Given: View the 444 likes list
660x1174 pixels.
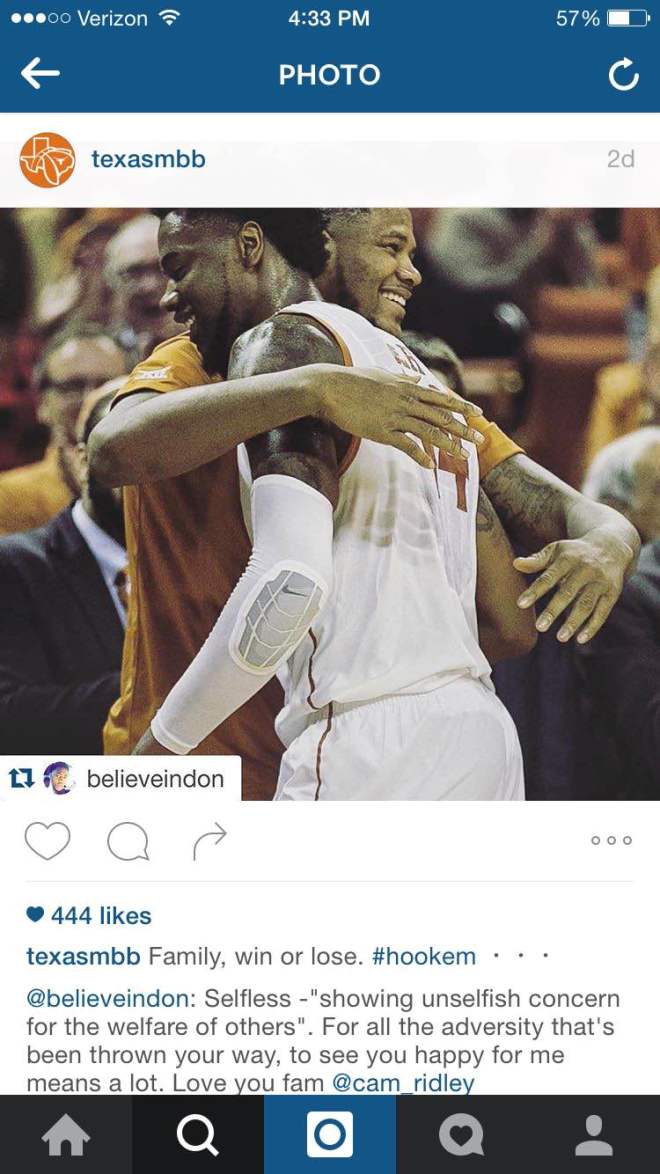Looking at the screenshot, I should pos(100,915).
